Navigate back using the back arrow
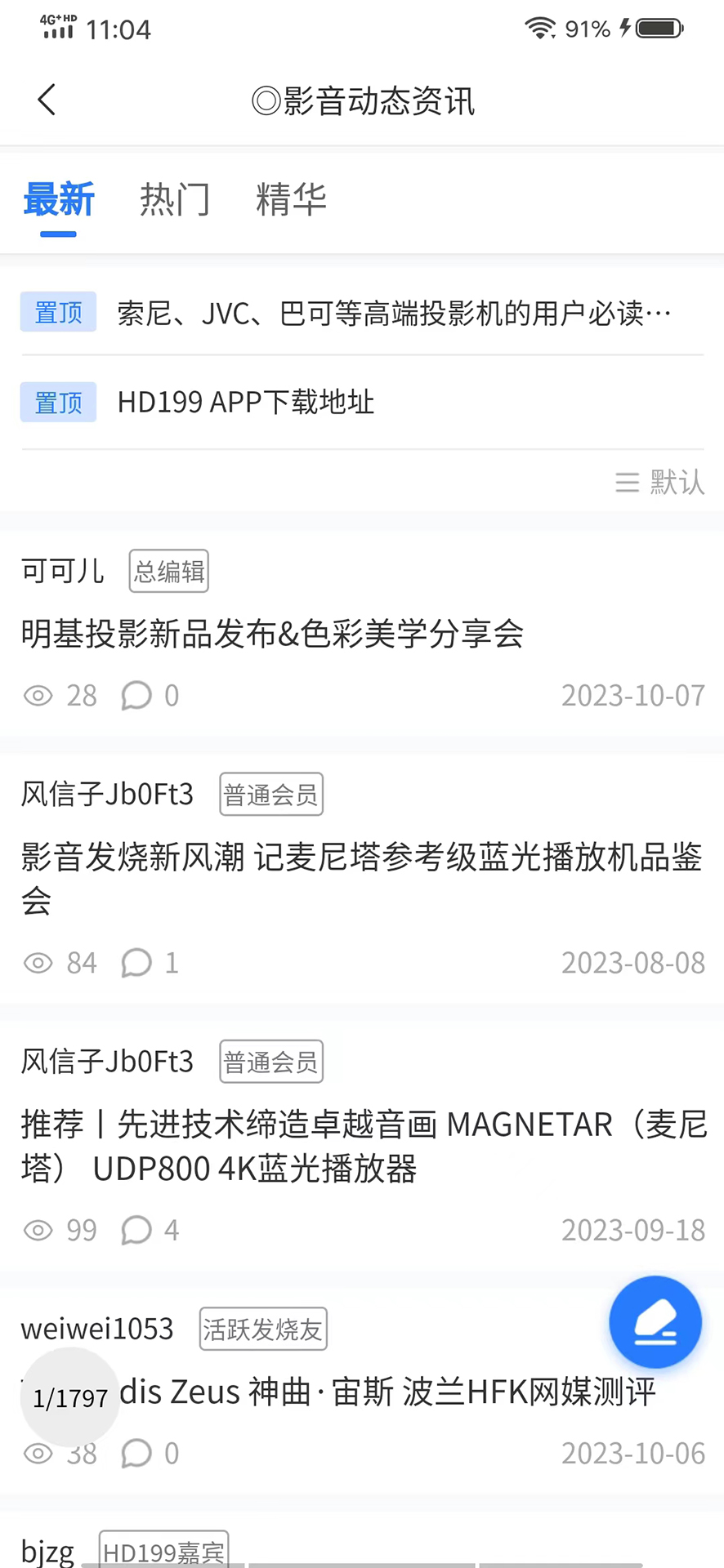The height and width of the screenshot is (1568, 724). [46, 100]
